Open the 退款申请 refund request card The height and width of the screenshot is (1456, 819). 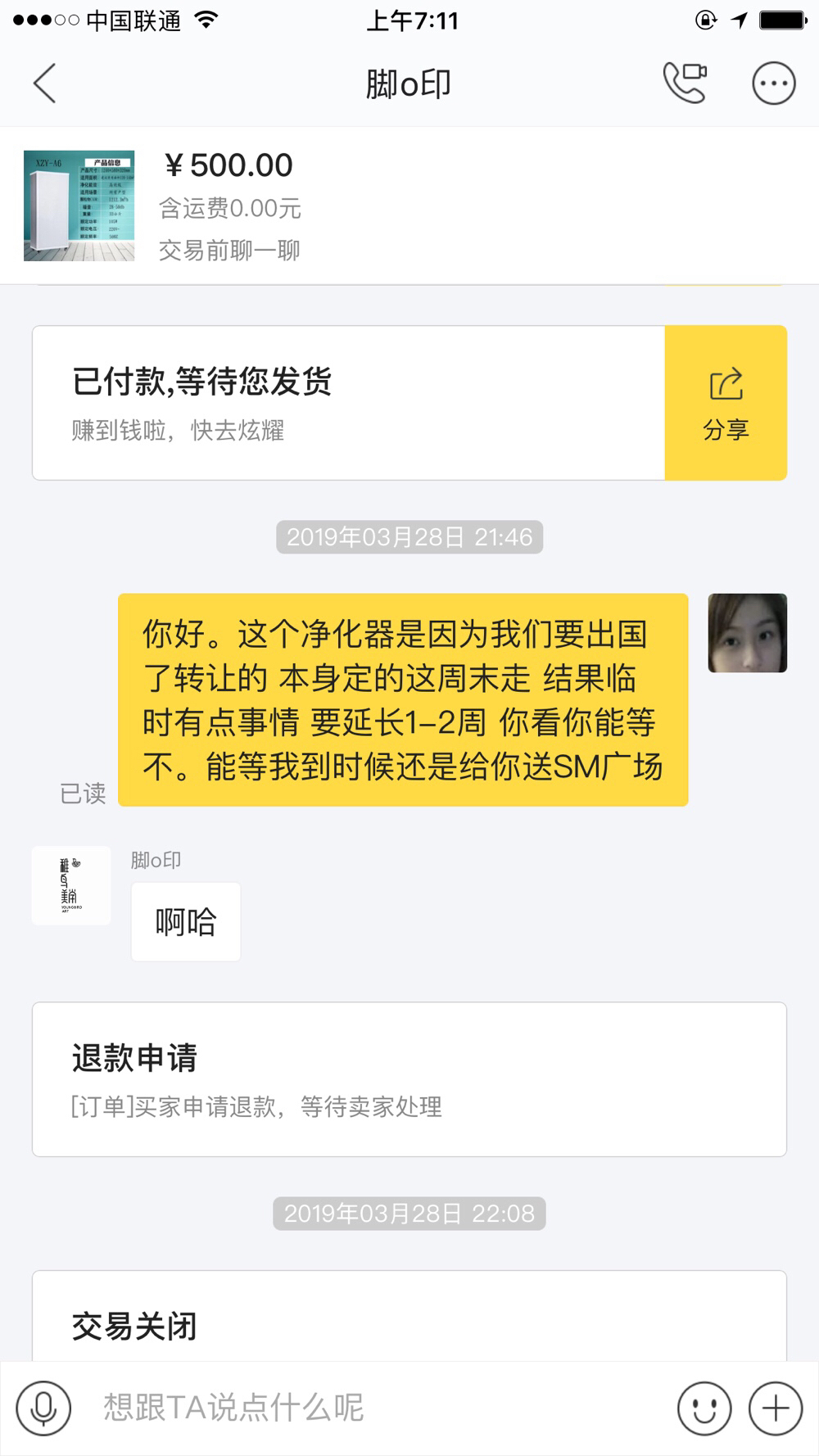[x=409, y=1079]
